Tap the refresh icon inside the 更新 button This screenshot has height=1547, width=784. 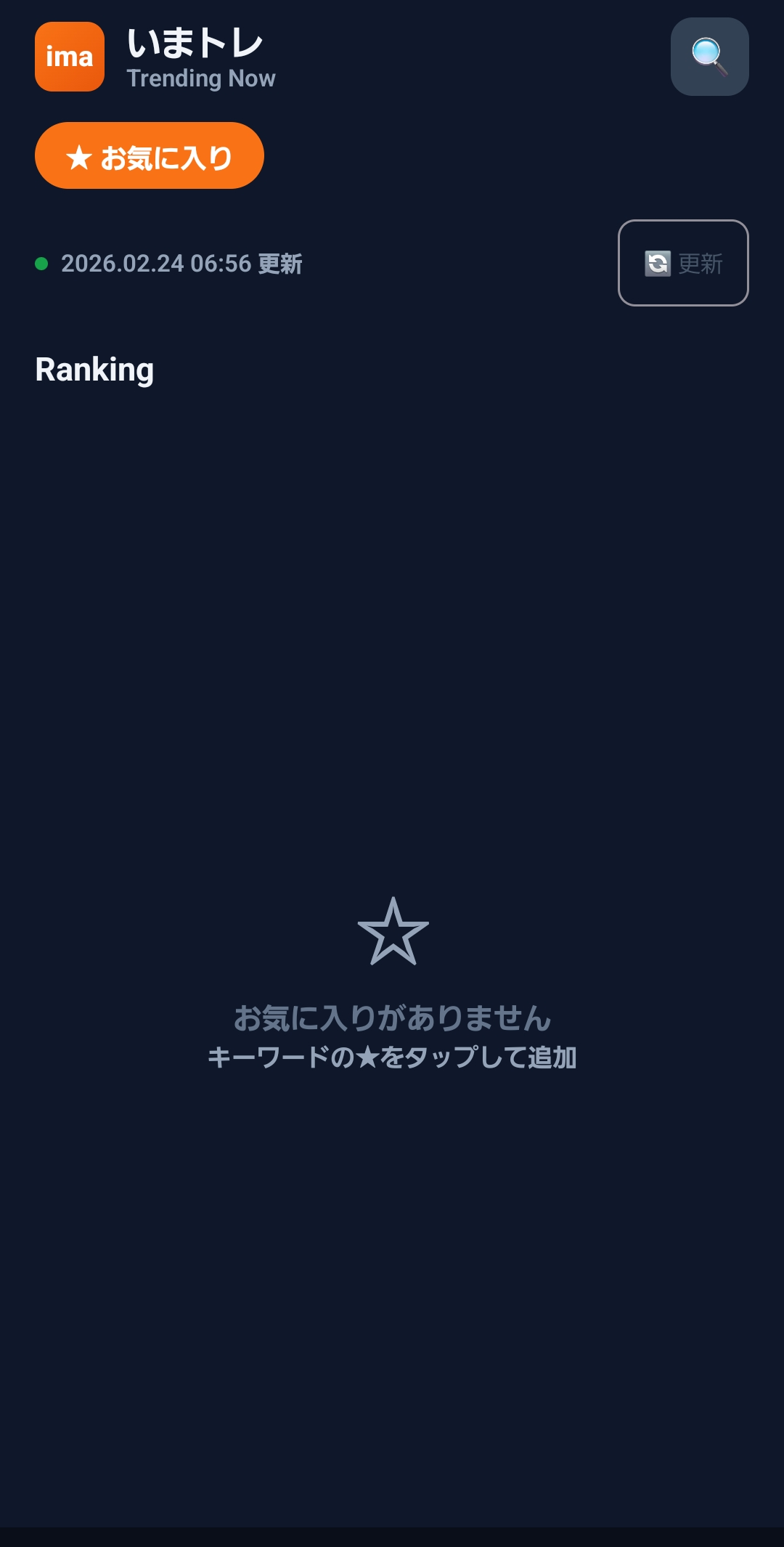tap(656, 263)
